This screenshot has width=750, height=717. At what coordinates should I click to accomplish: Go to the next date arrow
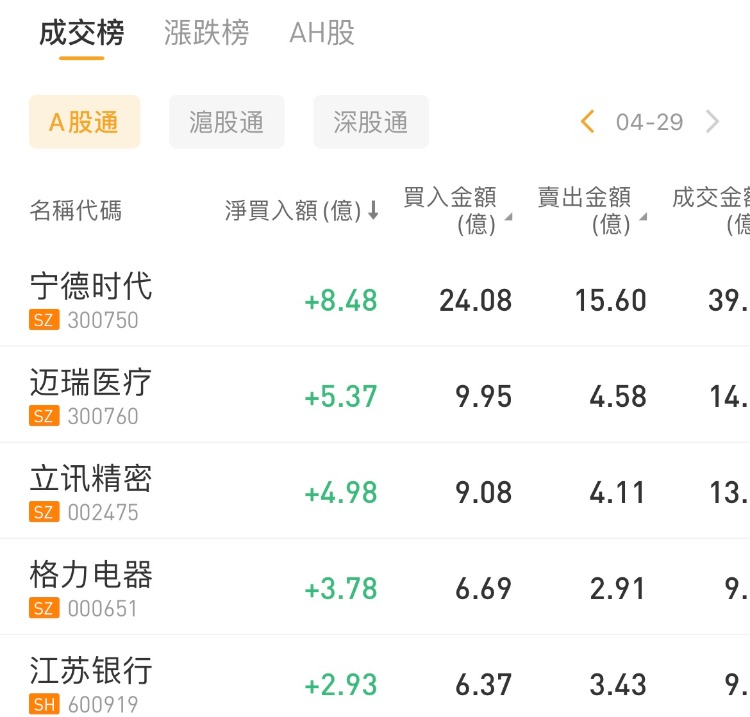pos(712,122)
